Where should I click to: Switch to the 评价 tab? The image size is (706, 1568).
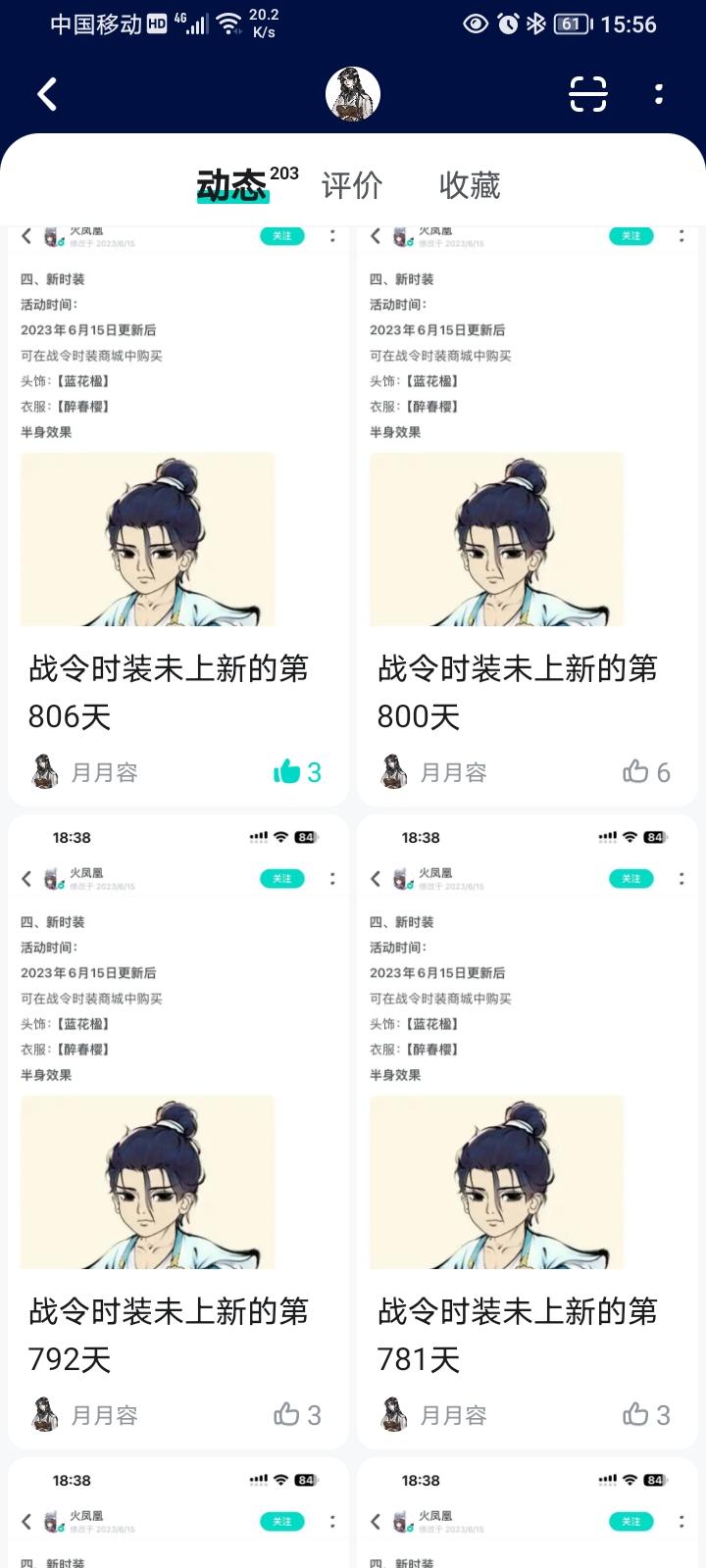coord(351,185)
